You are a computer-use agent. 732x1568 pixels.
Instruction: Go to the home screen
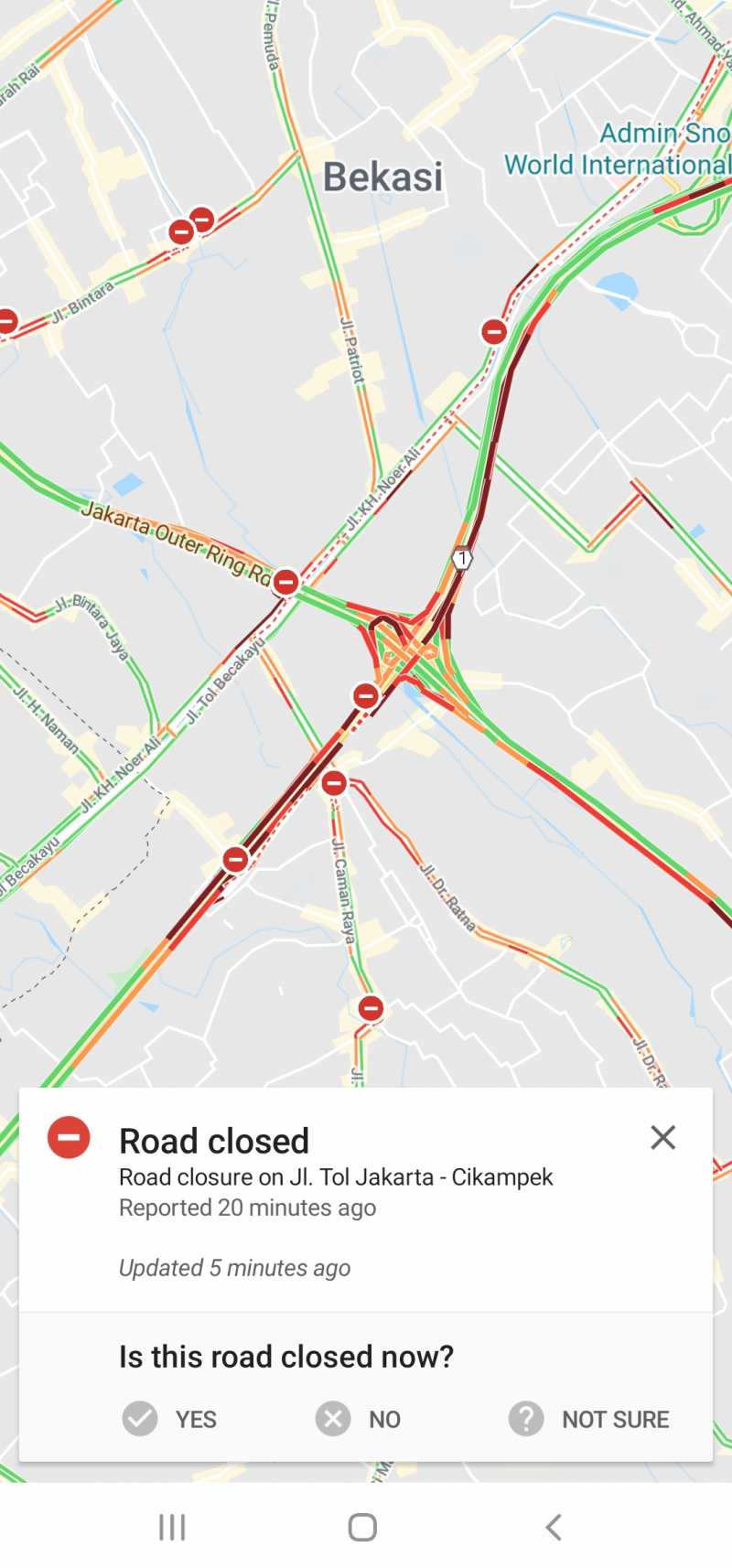pyautogui.click(x=362, y=1527)
